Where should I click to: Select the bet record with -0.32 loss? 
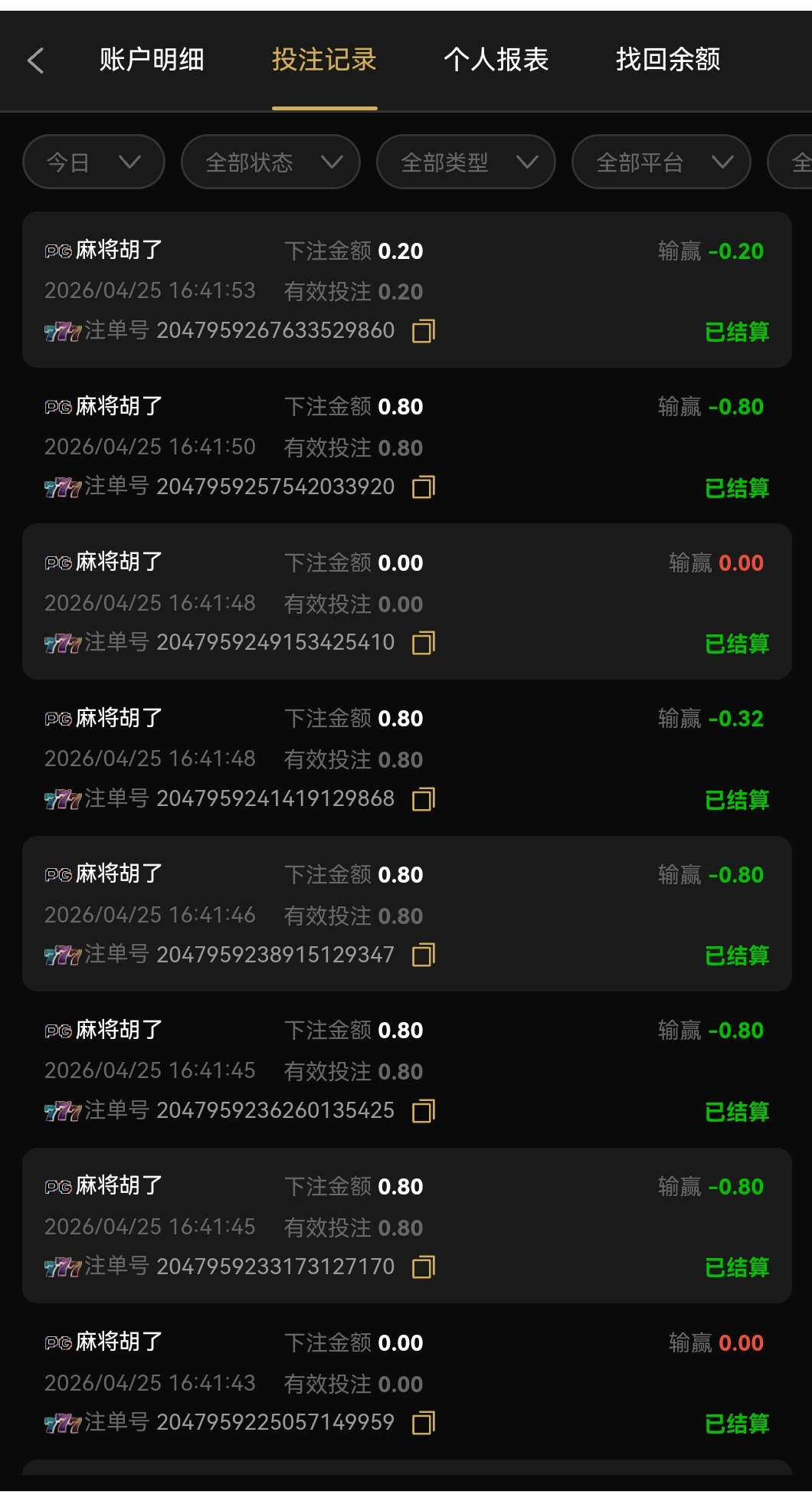406,757
